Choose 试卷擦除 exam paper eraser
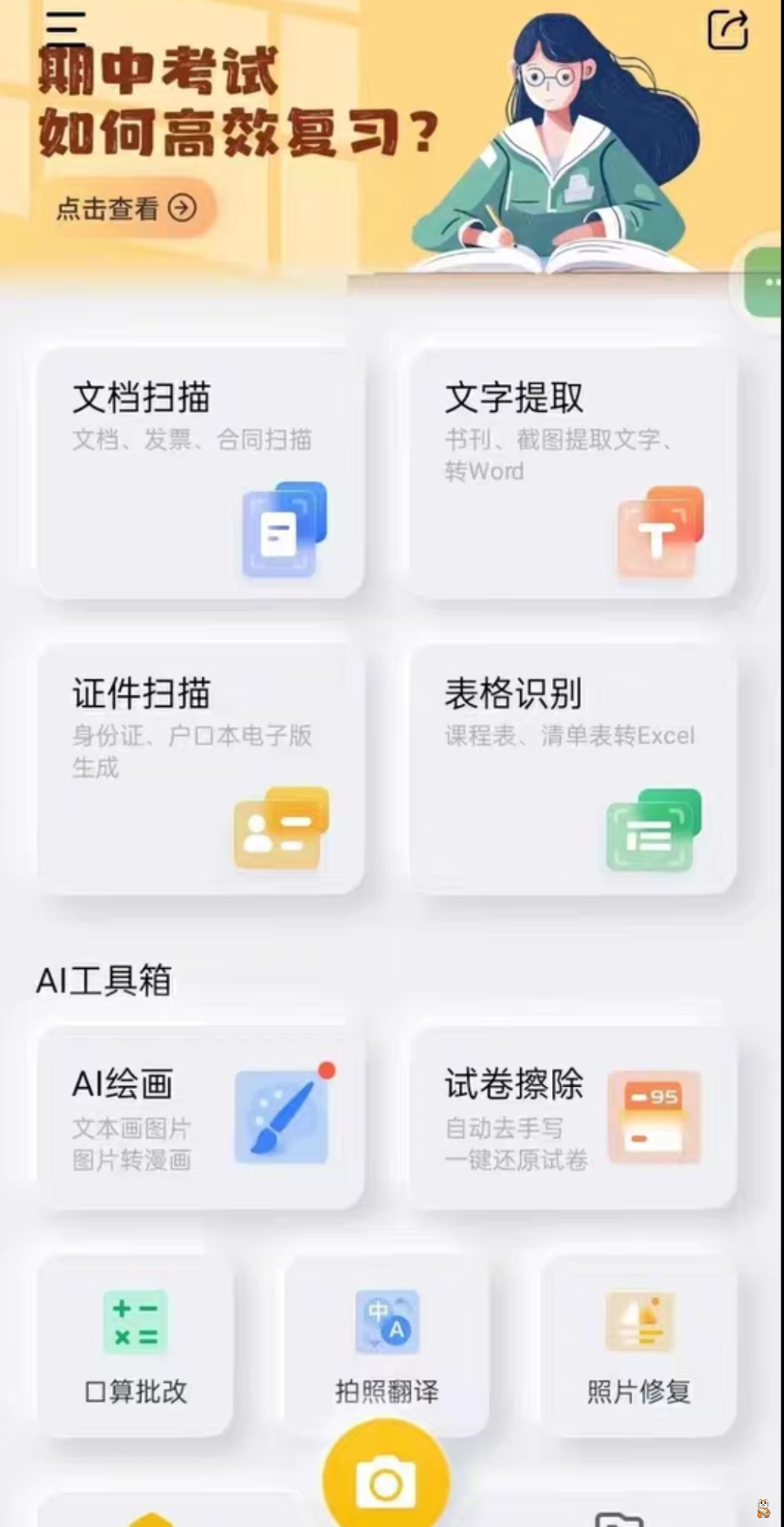 [572, 1117]
